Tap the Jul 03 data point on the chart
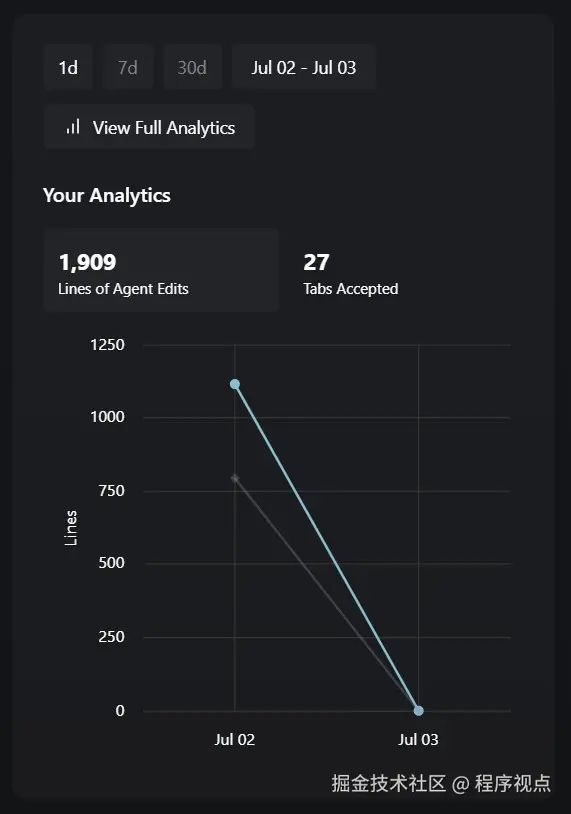The width and height of the screenshot is (571, 814). tap(418, 711)
